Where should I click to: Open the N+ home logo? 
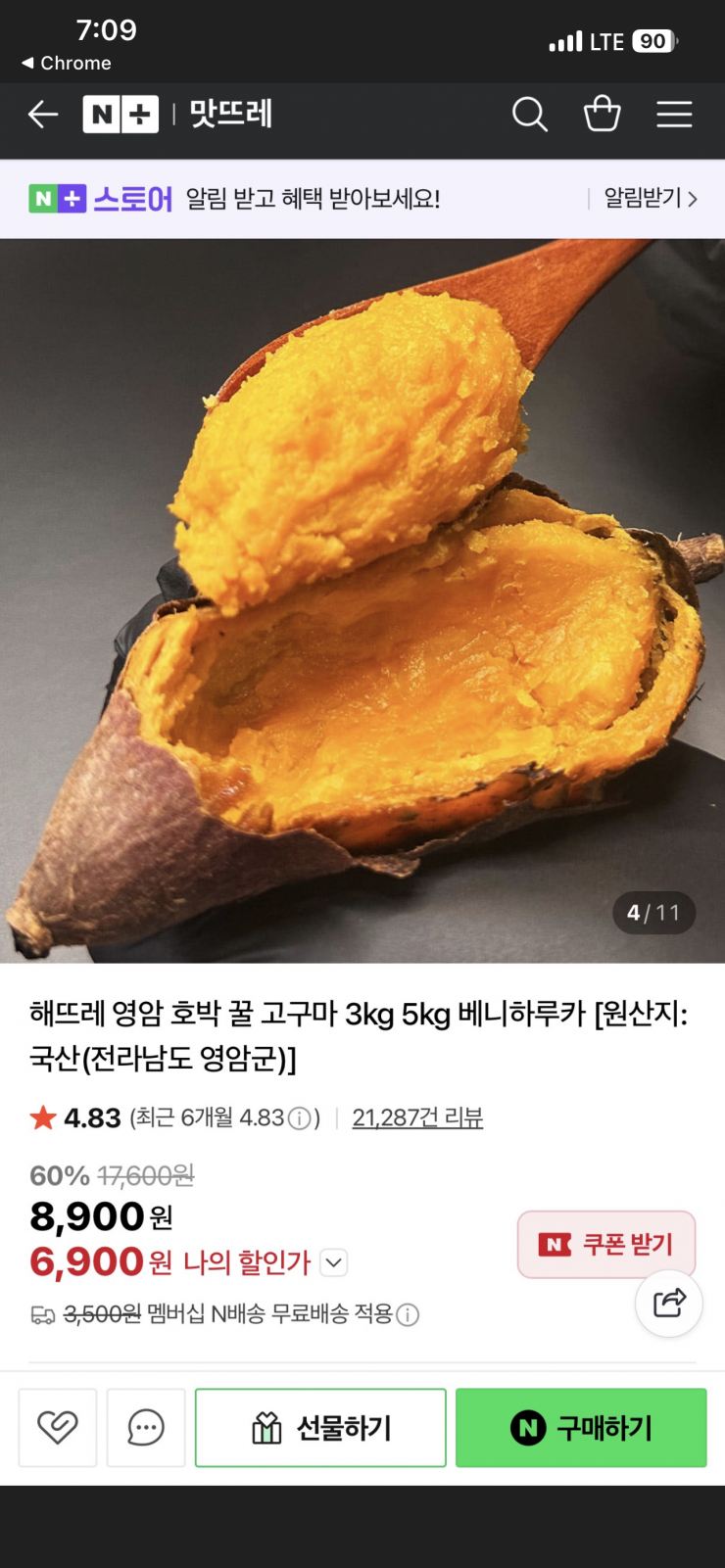[121, 115]
